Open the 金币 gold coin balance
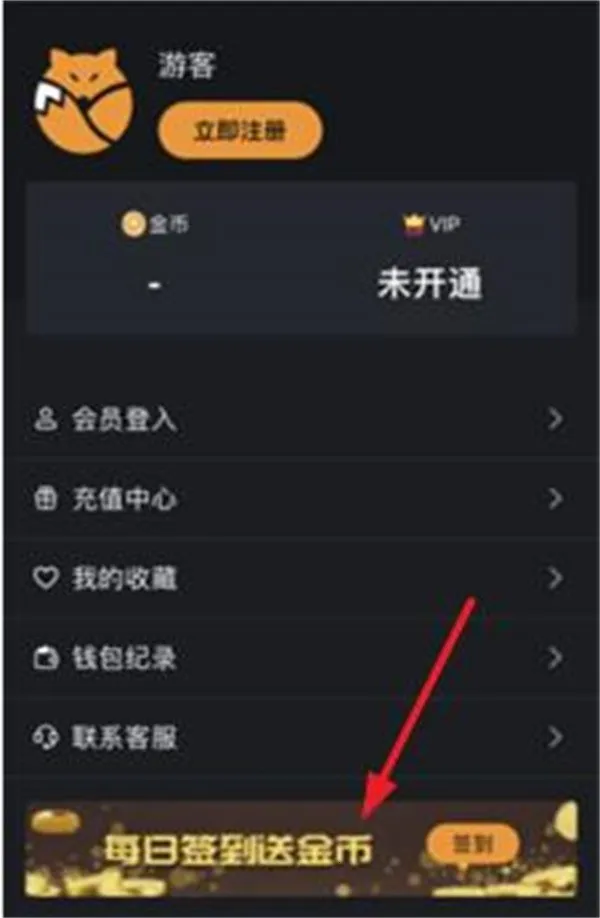600x918 pixels. 155,258
